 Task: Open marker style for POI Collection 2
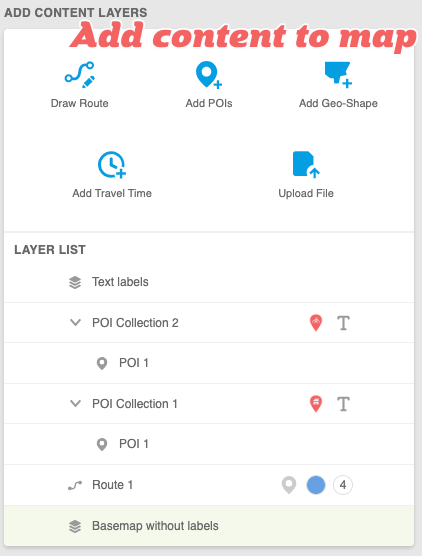tap(316, 323)
